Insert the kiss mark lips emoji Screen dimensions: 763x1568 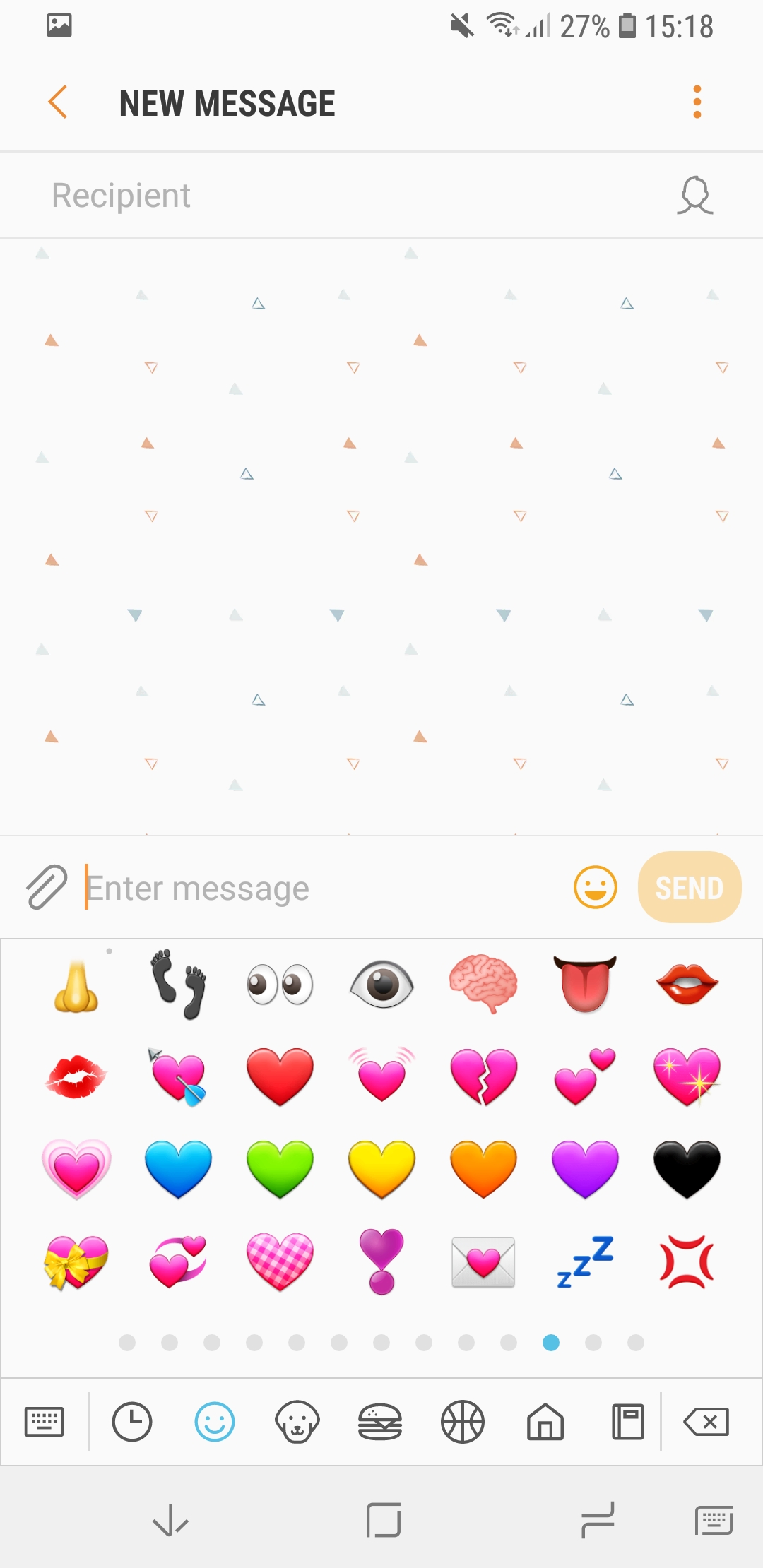(76, 1076)
